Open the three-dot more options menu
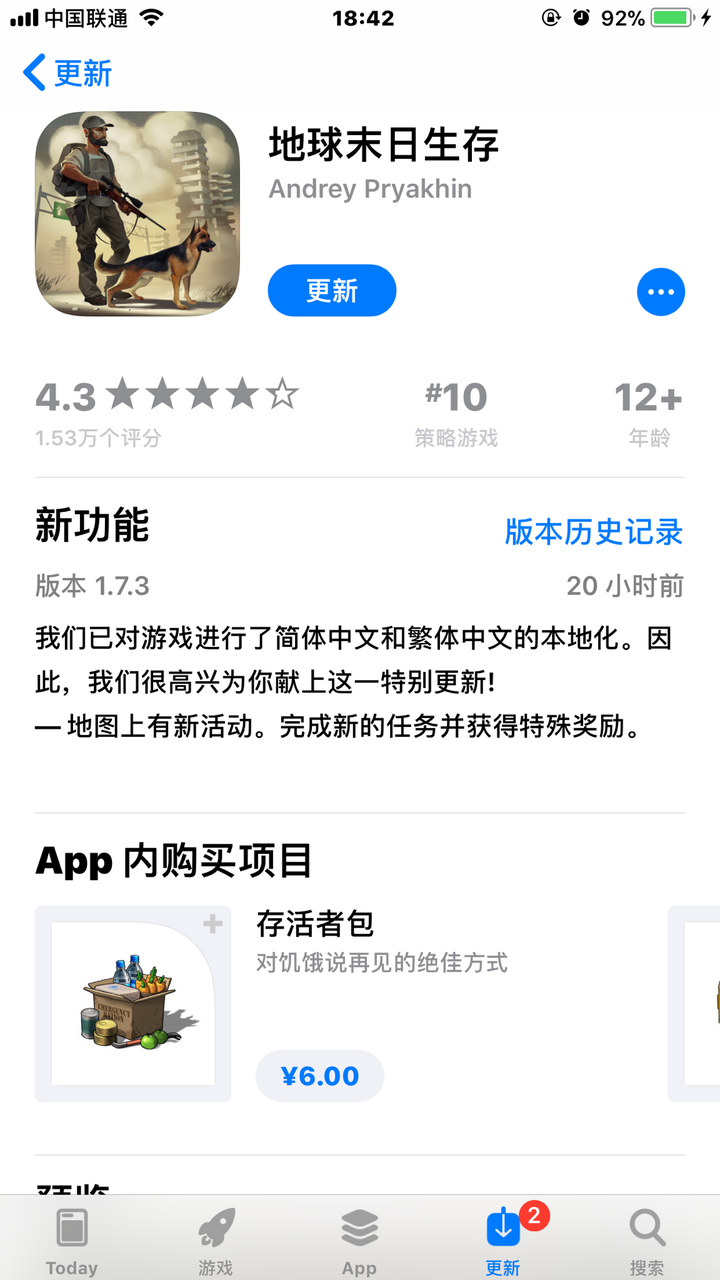720x1280 pixels. click(x=661, y=292)
